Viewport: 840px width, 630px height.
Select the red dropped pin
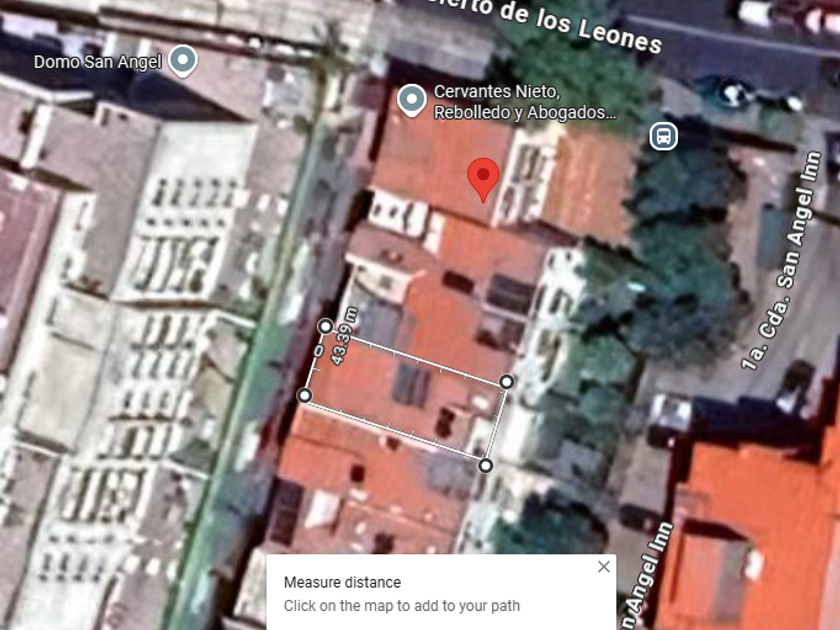click(483, 179)
